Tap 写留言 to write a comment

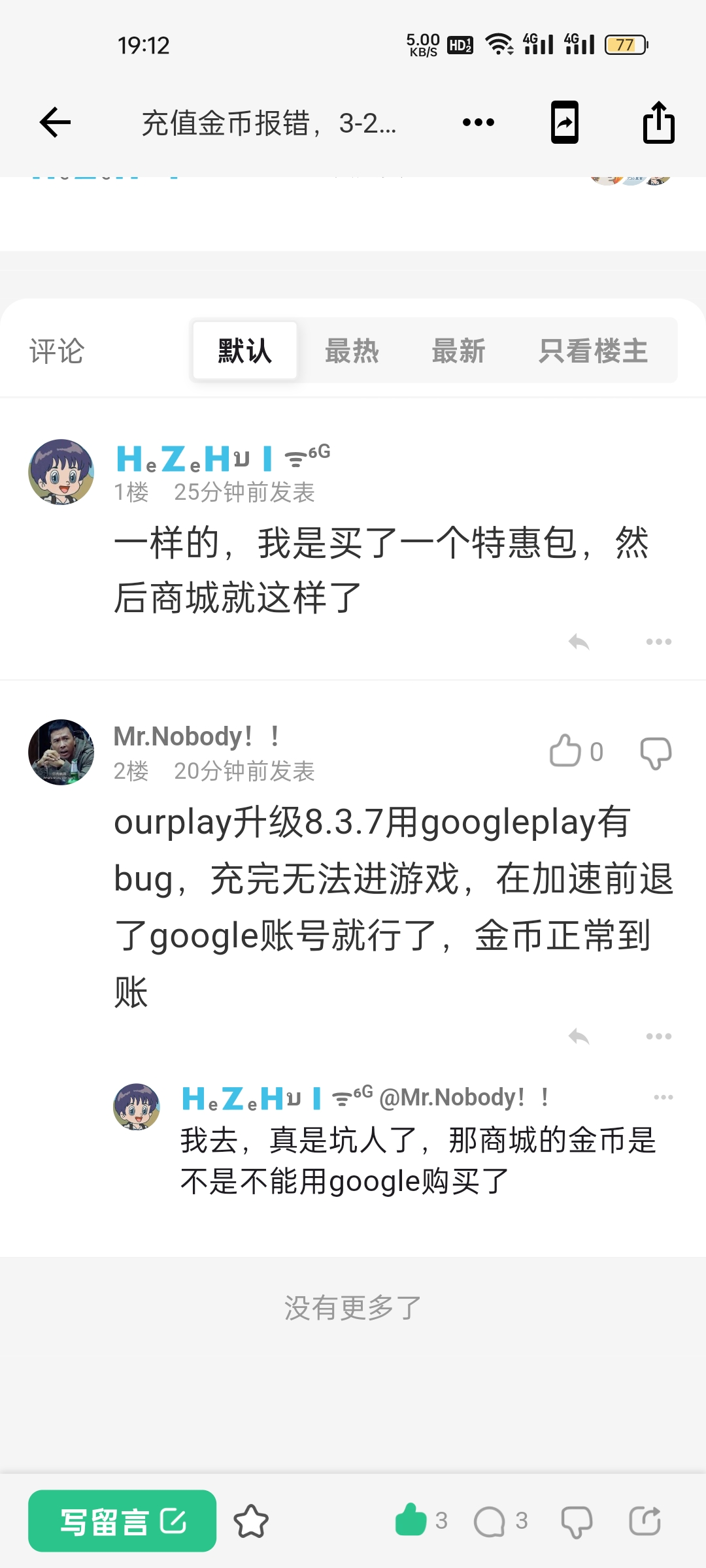[122, 1521]
